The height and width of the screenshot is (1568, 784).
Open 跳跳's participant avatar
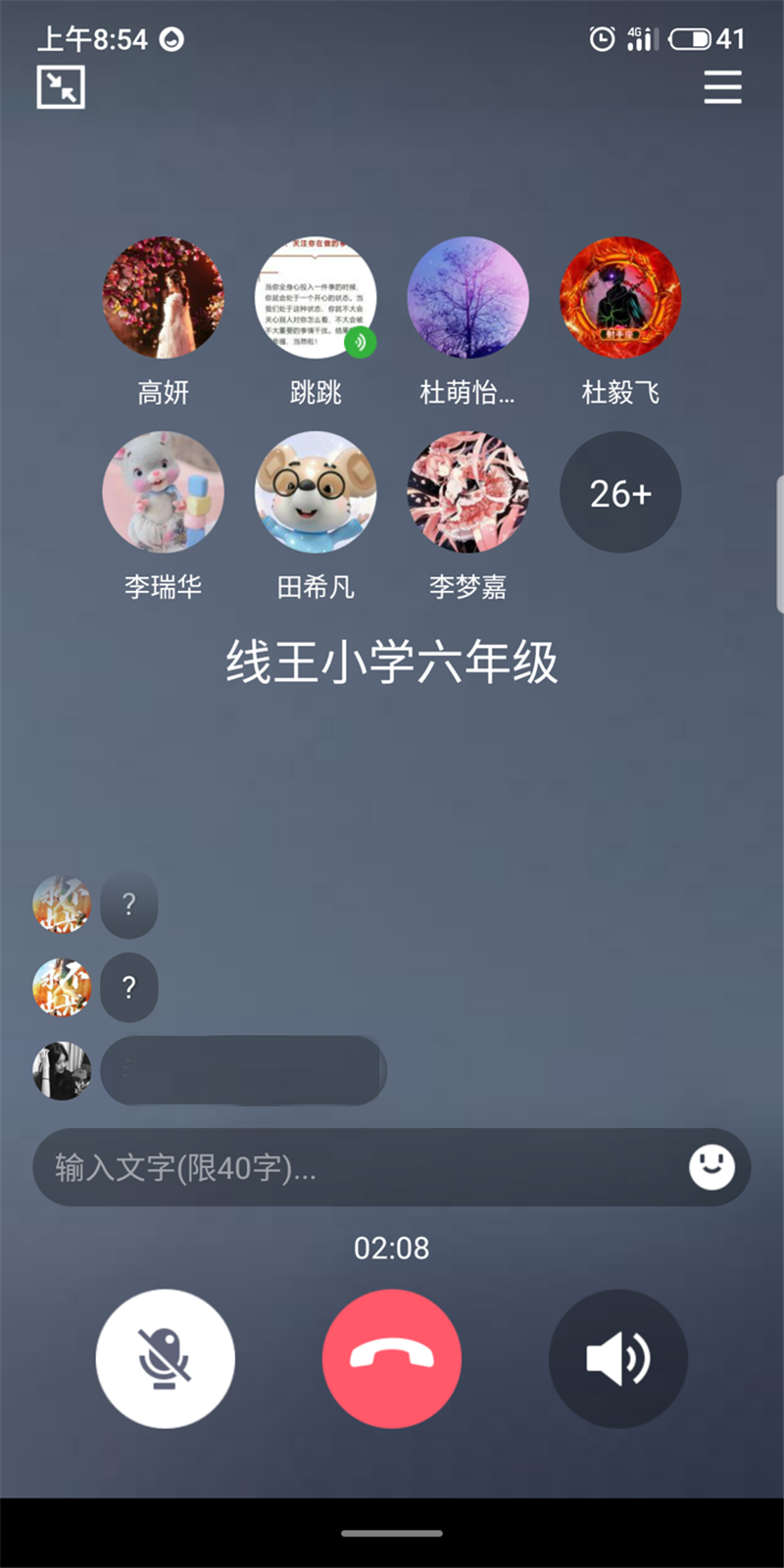pos(316,297)
